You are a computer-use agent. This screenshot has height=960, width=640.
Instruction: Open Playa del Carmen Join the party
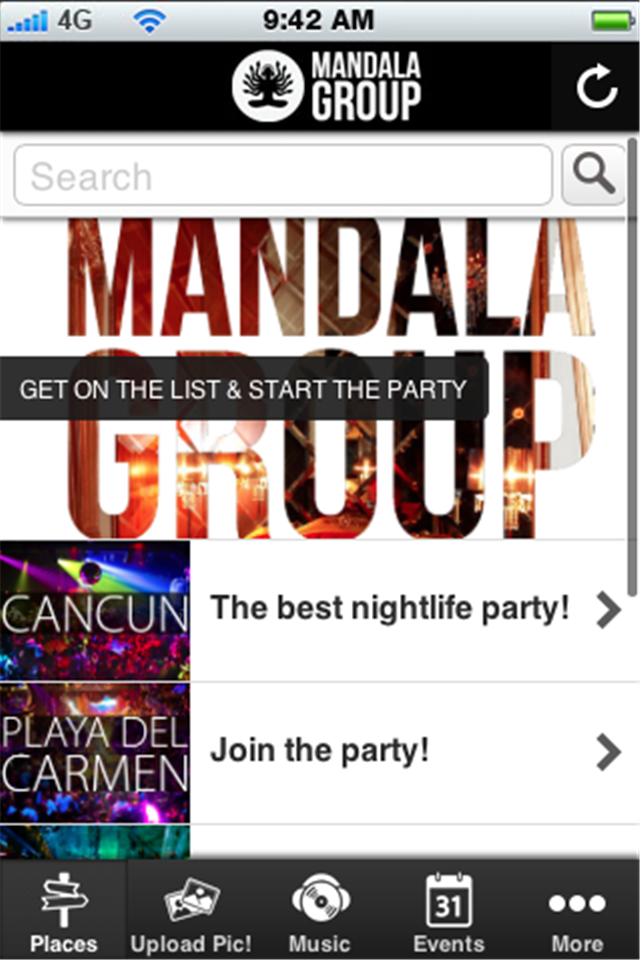tap(320, 752)
